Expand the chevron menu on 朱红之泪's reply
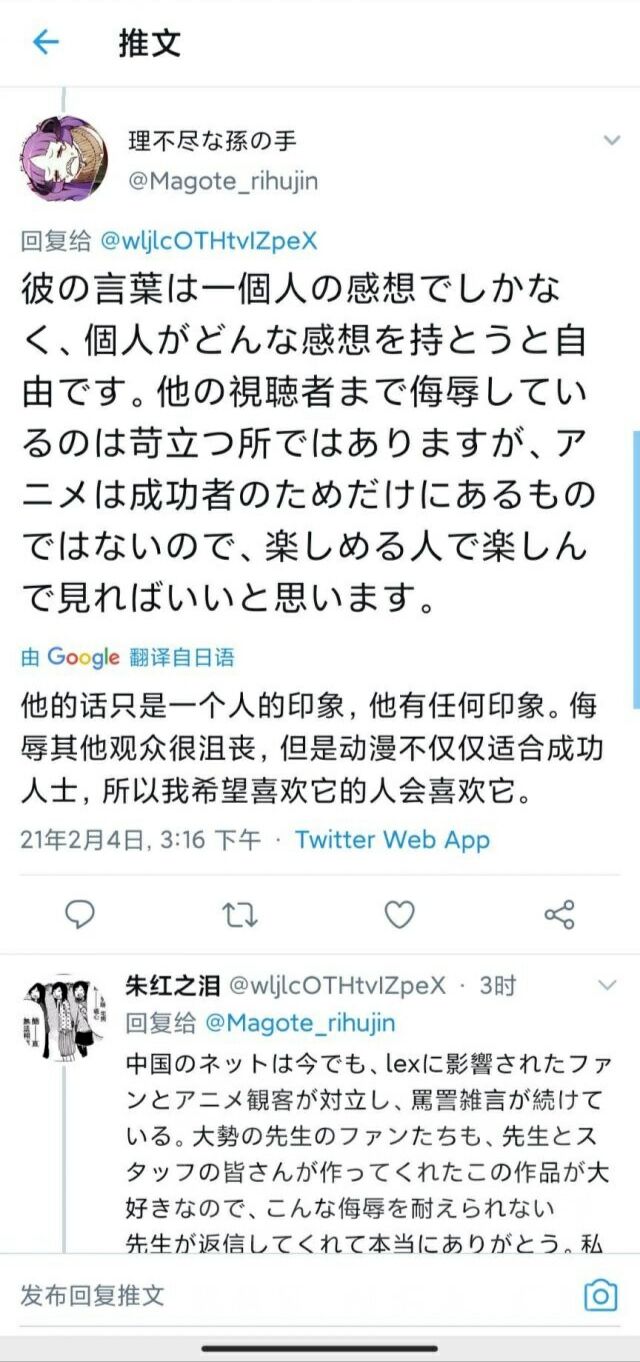The image size is (640, 1362). 607,986
